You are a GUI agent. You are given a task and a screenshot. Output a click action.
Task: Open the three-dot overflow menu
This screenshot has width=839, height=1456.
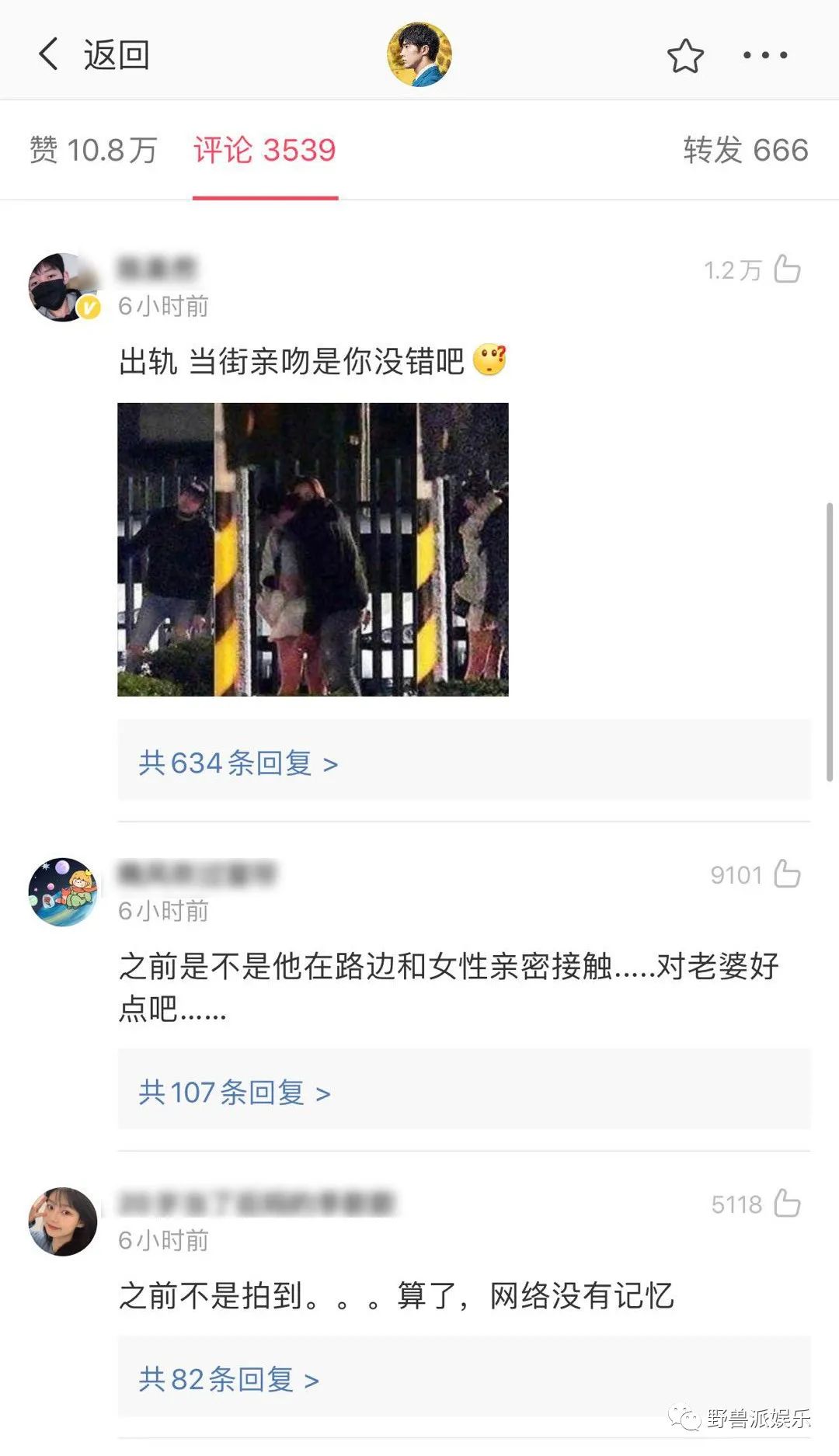click(765, 55)
